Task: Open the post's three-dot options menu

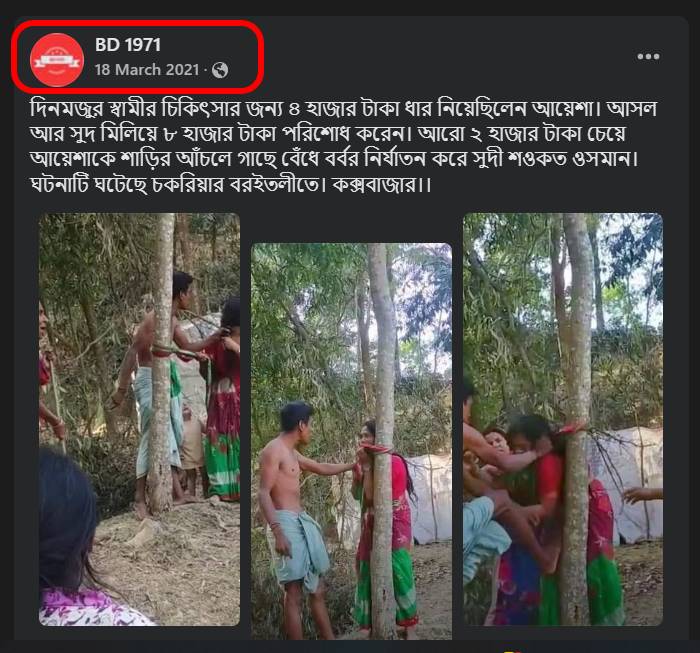Action: point(648,57)
